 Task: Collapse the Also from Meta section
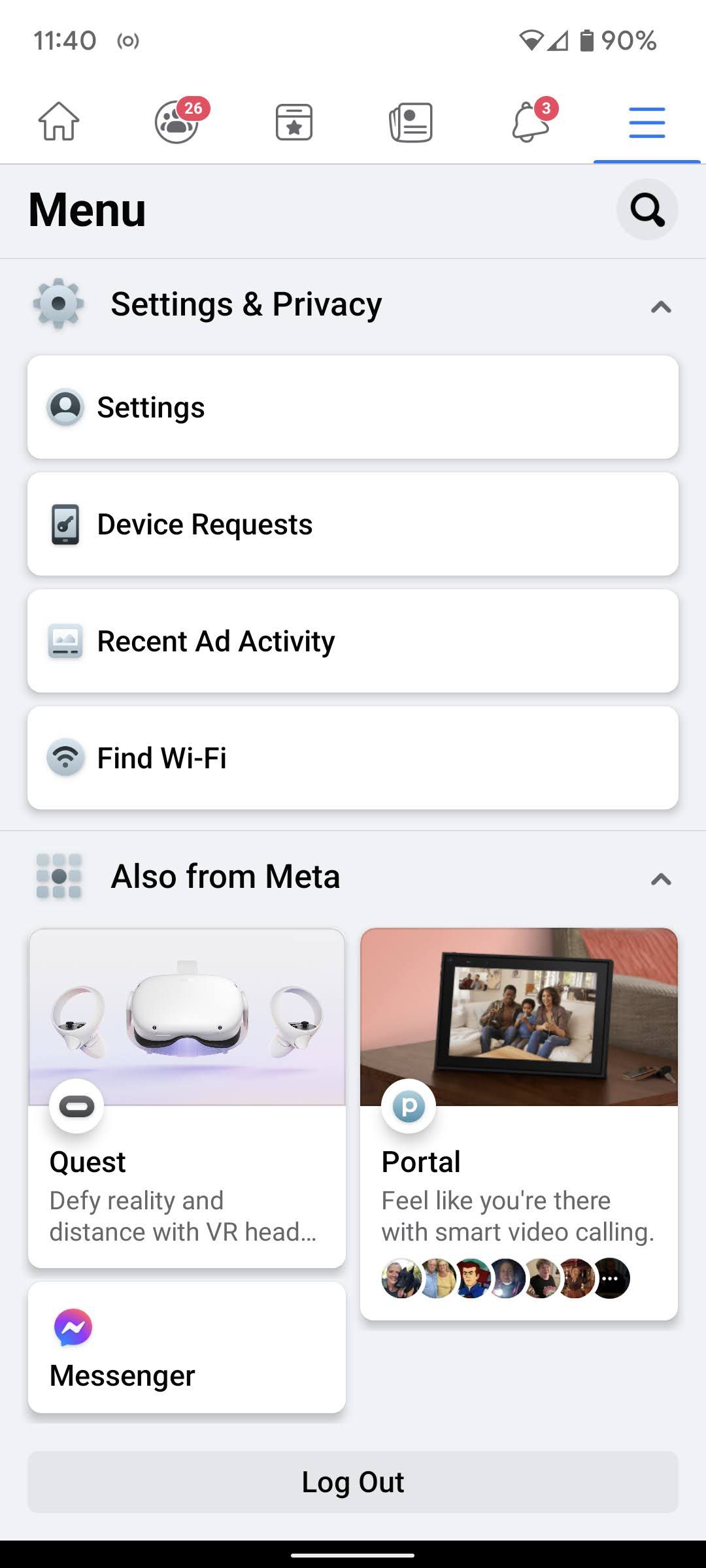pyautogui.click(x=662, y=879)
